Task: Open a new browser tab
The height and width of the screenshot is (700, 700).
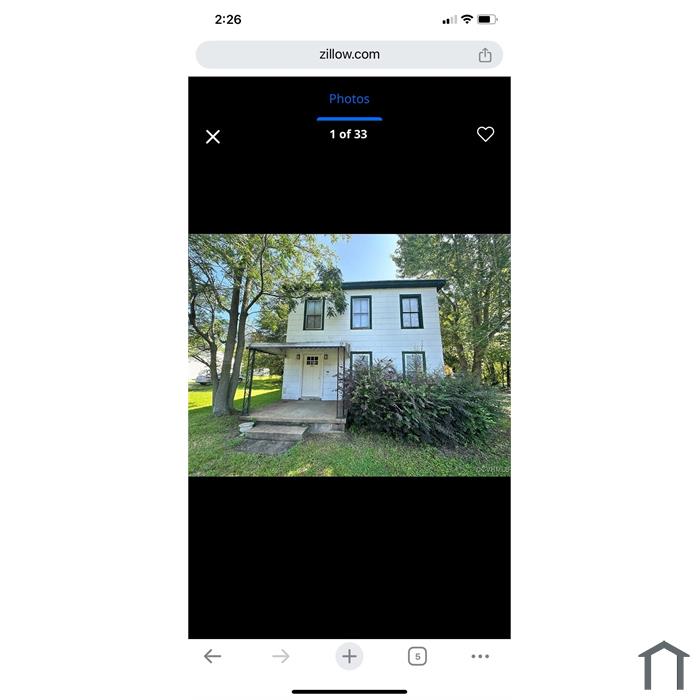Action: point(349,656)
